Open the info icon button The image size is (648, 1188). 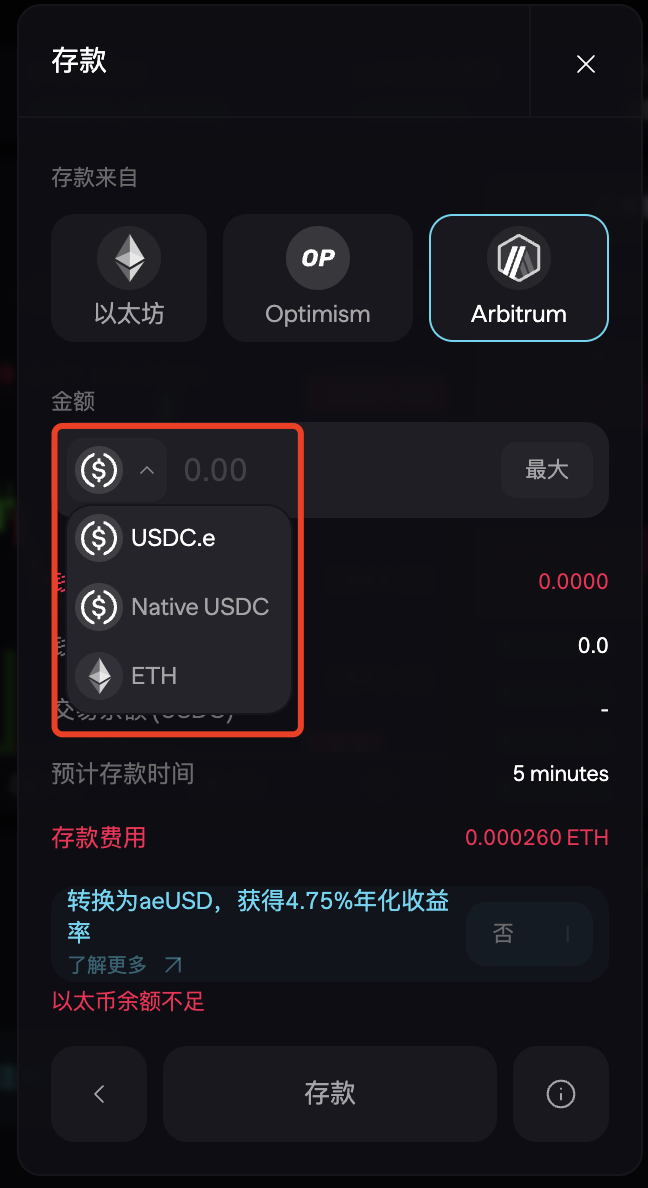[x=561, y=1094]
